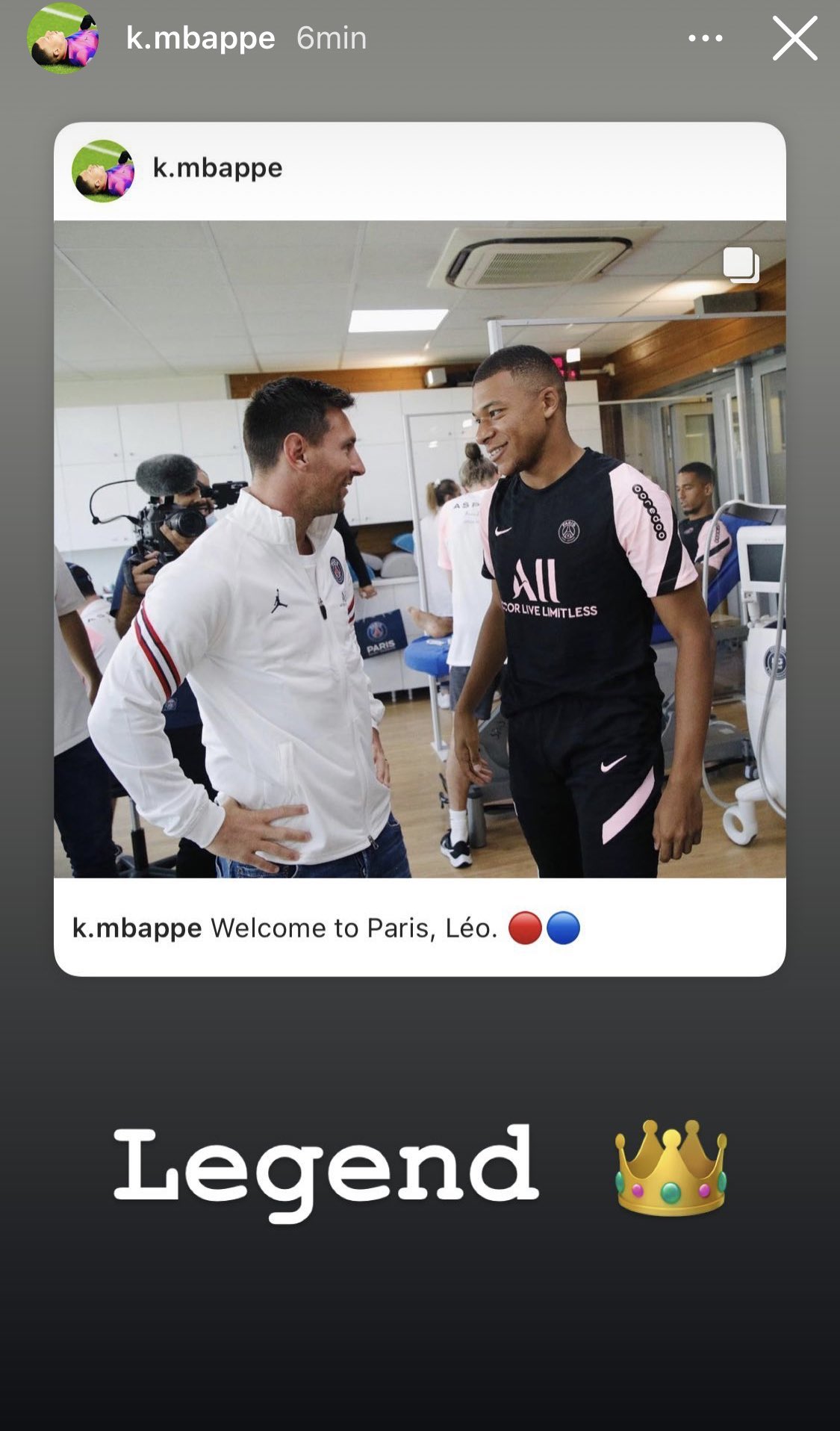Viewport: 840px width, 1431px height.
Task: Tap the 6min timestamp label
Action: [331, 38]
